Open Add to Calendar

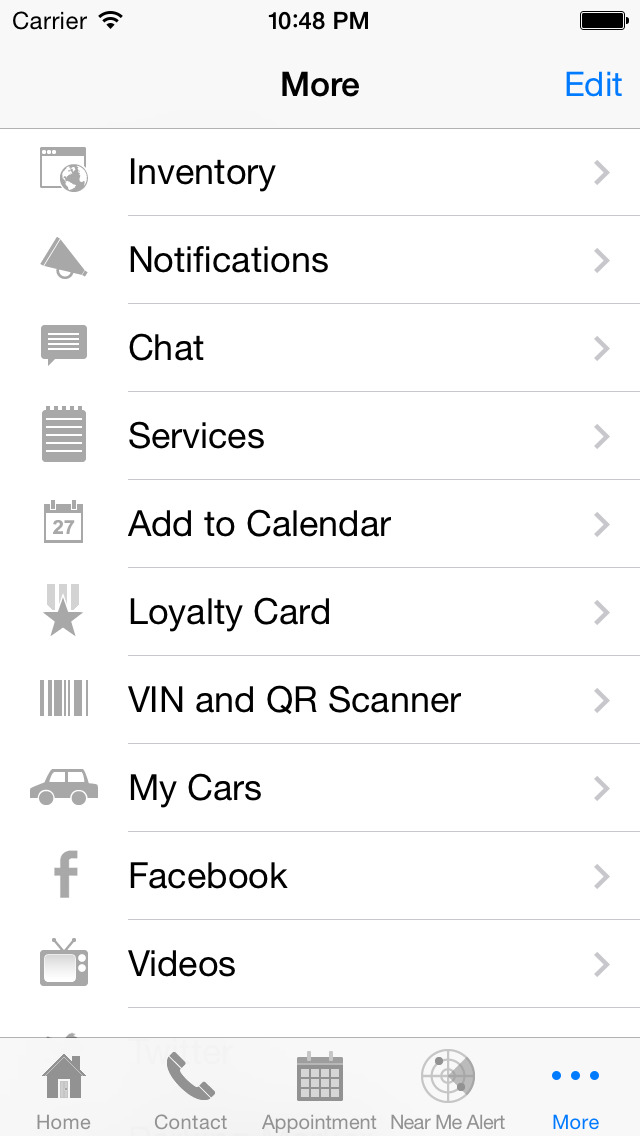[320, 524]
